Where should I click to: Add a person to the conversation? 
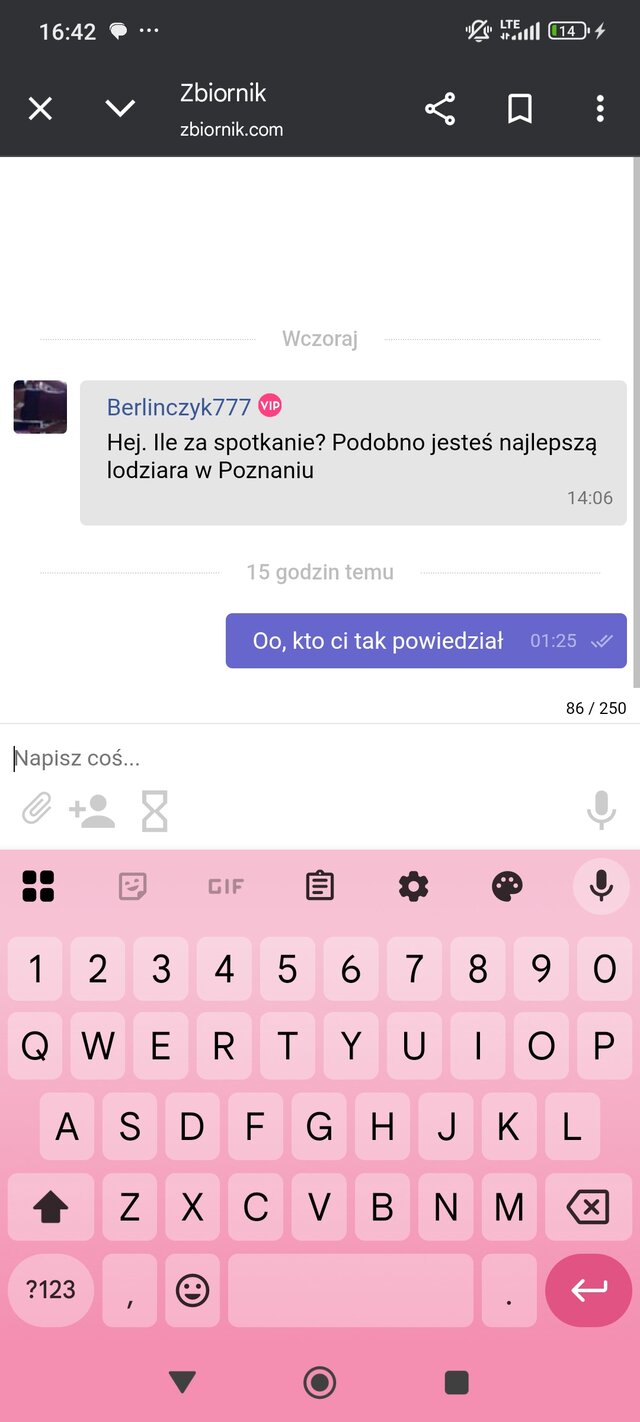point(92,811)
